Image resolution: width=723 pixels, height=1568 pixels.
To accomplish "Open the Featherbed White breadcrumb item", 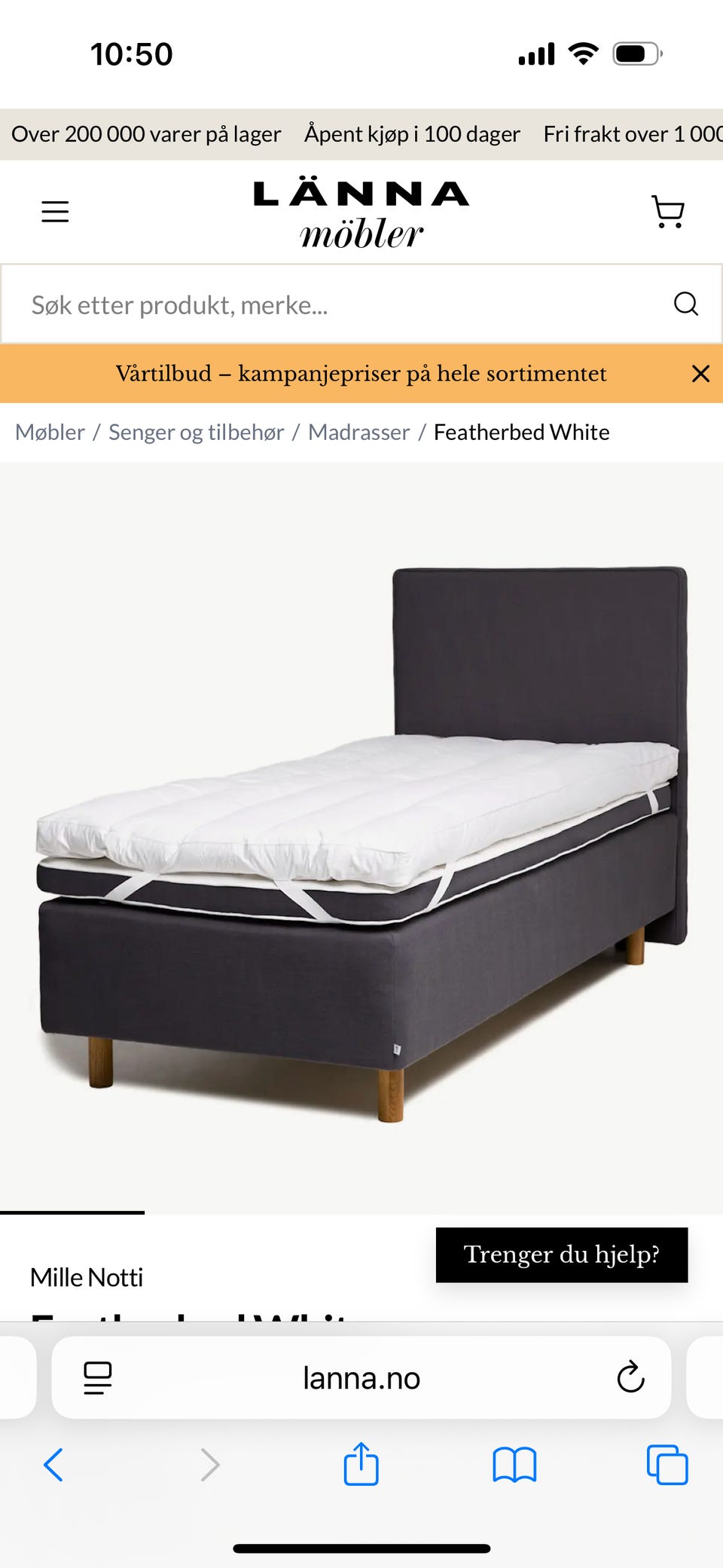I will (x=521, y=432).
